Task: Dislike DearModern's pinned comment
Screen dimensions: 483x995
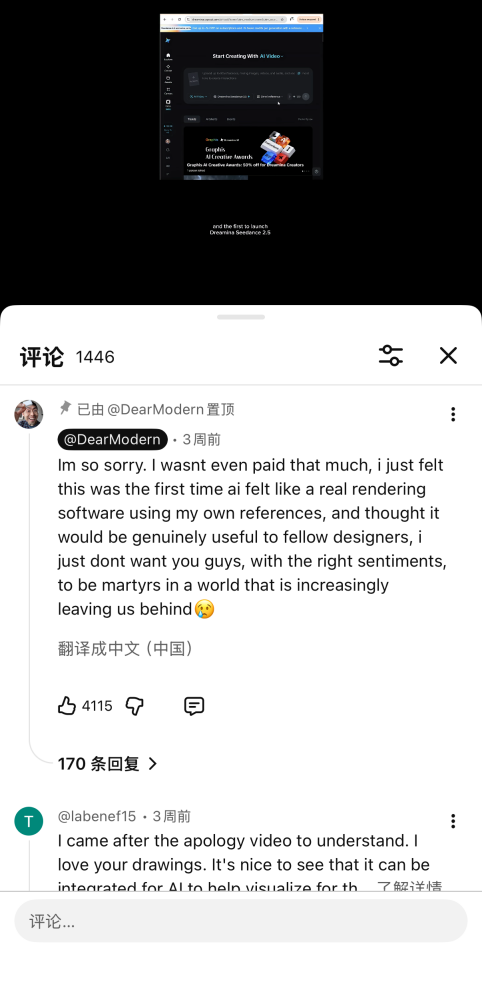Action: [x=135, y=706]
